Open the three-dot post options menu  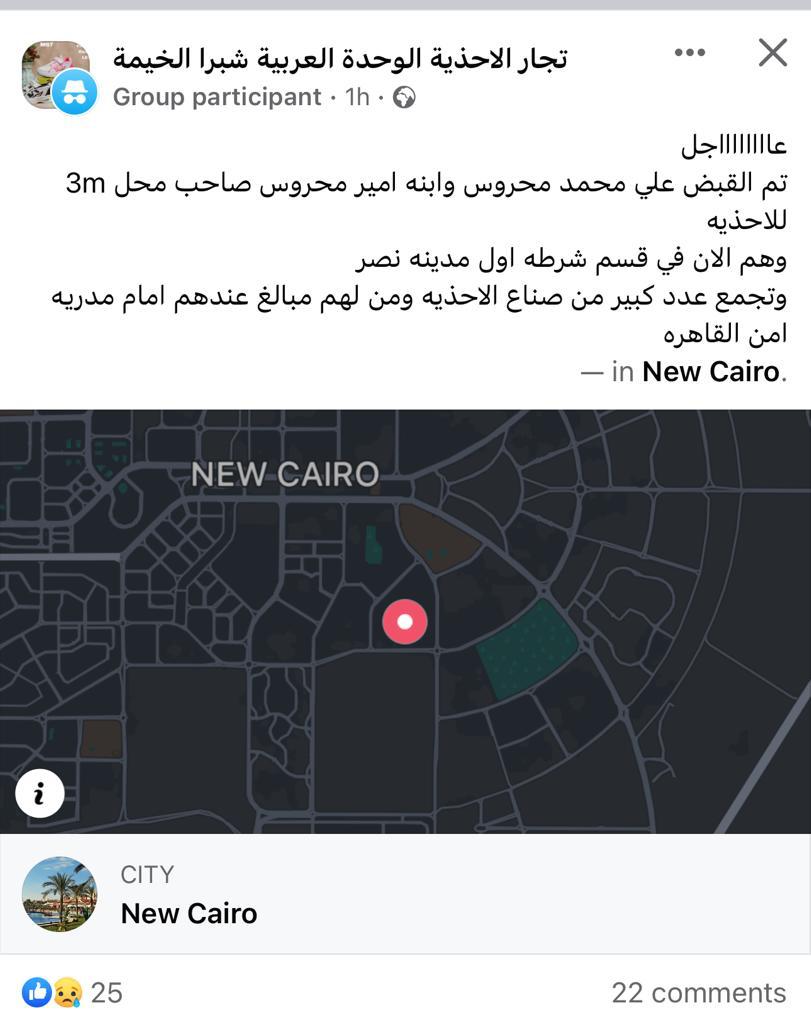[x=690, y=53]
